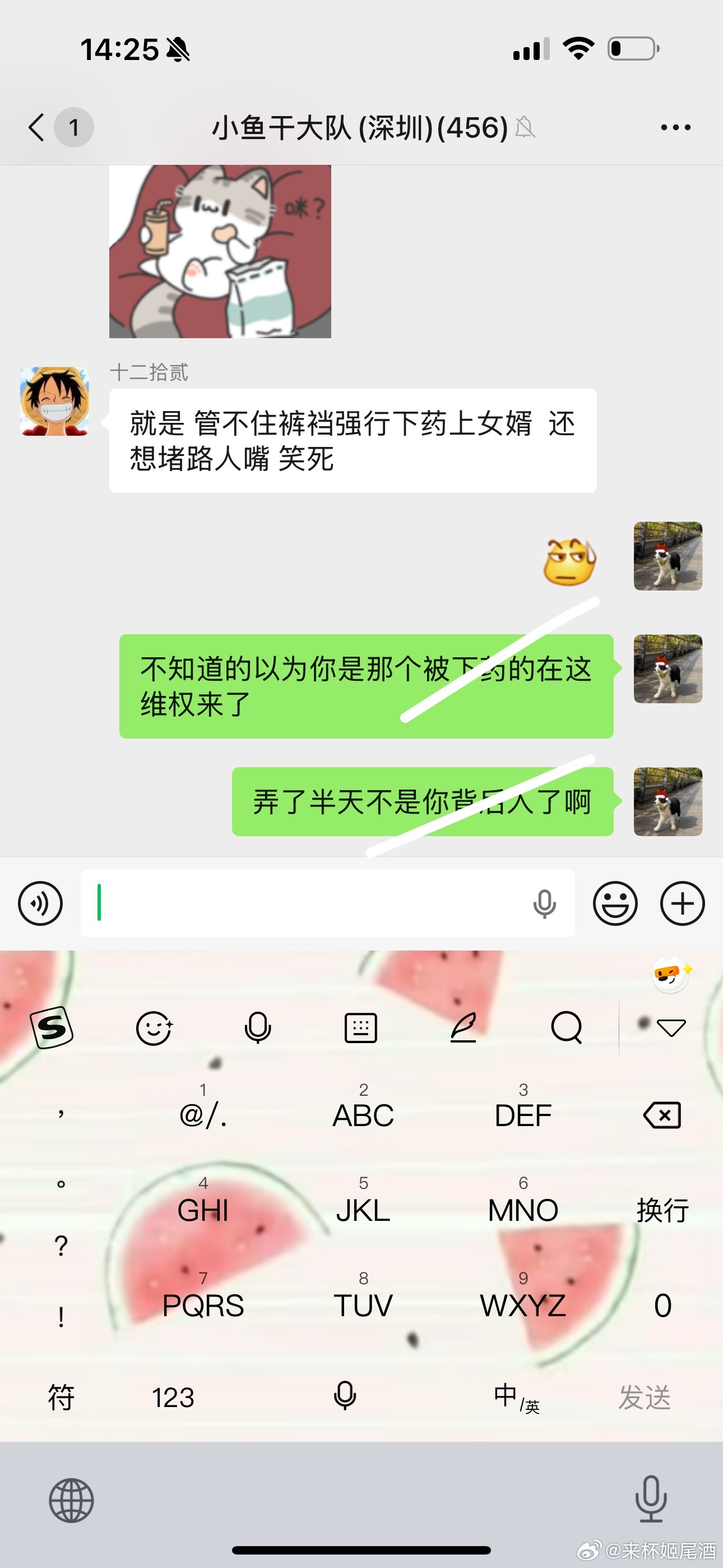Viewport: 723px width, 1568px height.
Task: Open keyboard layout switcher icon
Action: (x=360, y=1028)
